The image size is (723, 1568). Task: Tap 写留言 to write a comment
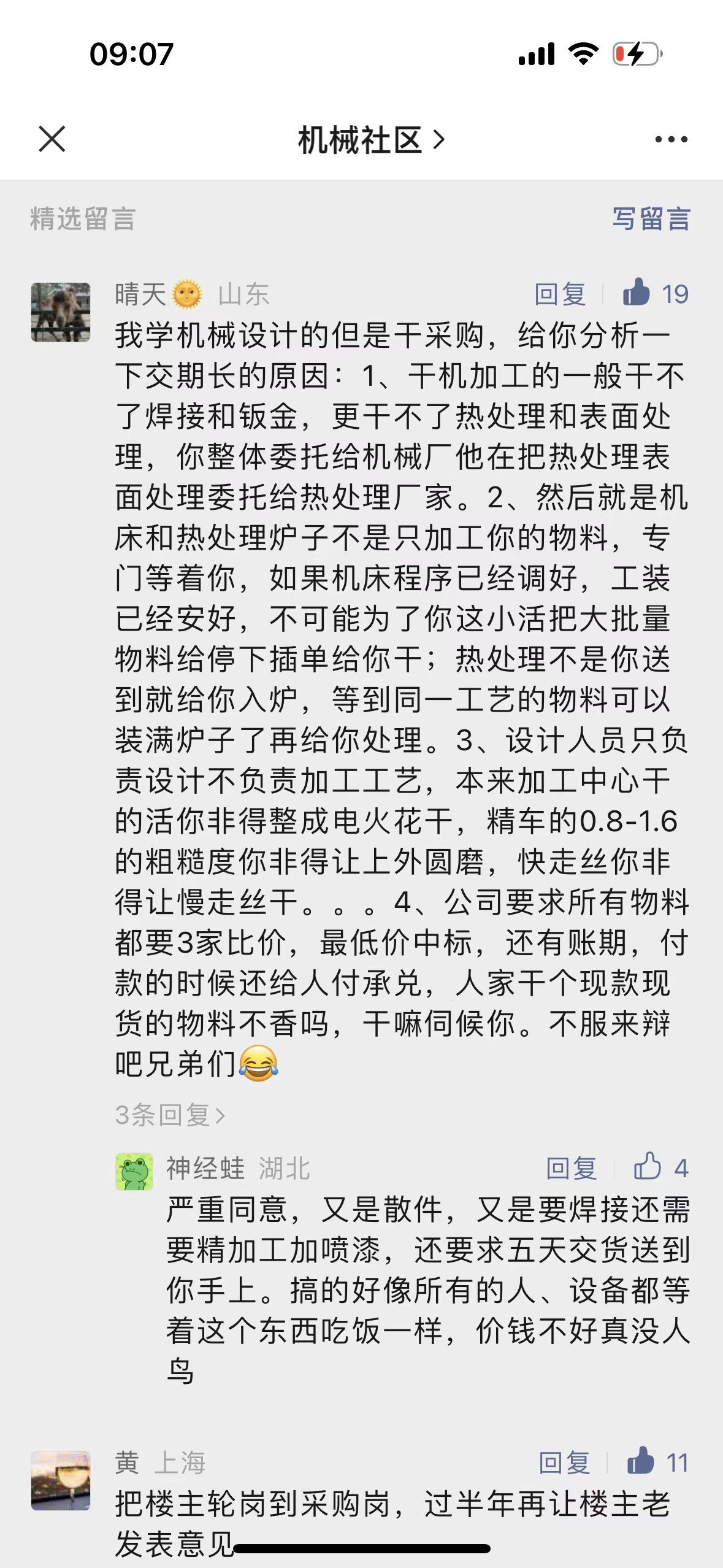coord(651,219)
